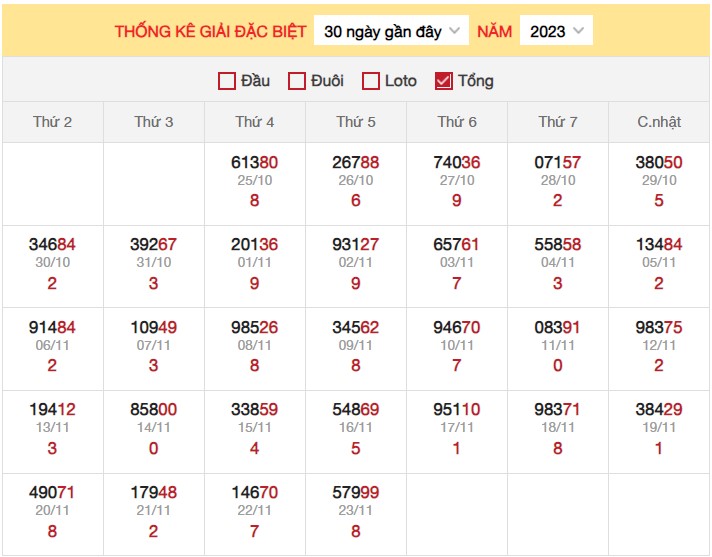Uncheck the Tổng checkbox
Viewport: 712px width, 557px height.
(x=444, y=81)
